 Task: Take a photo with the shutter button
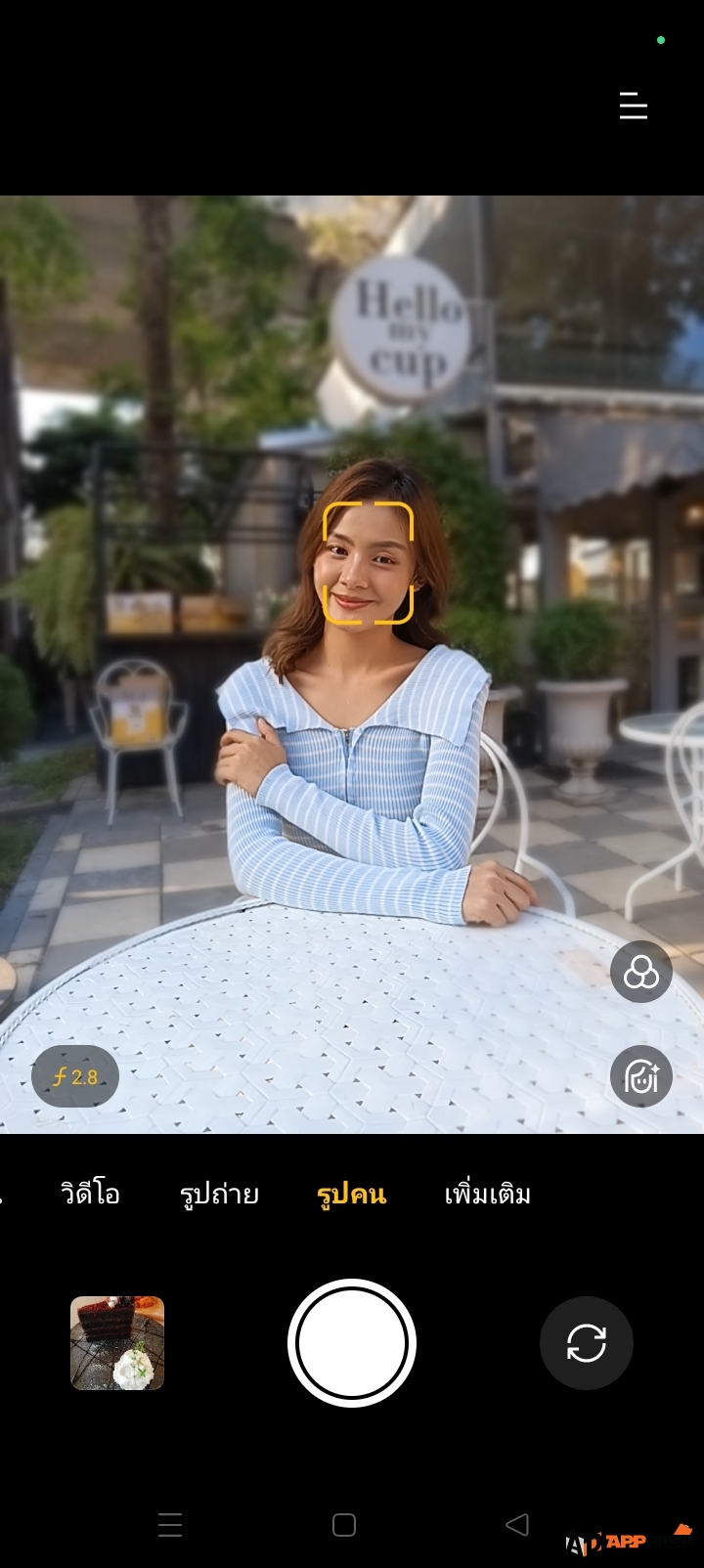point(352,1342)
